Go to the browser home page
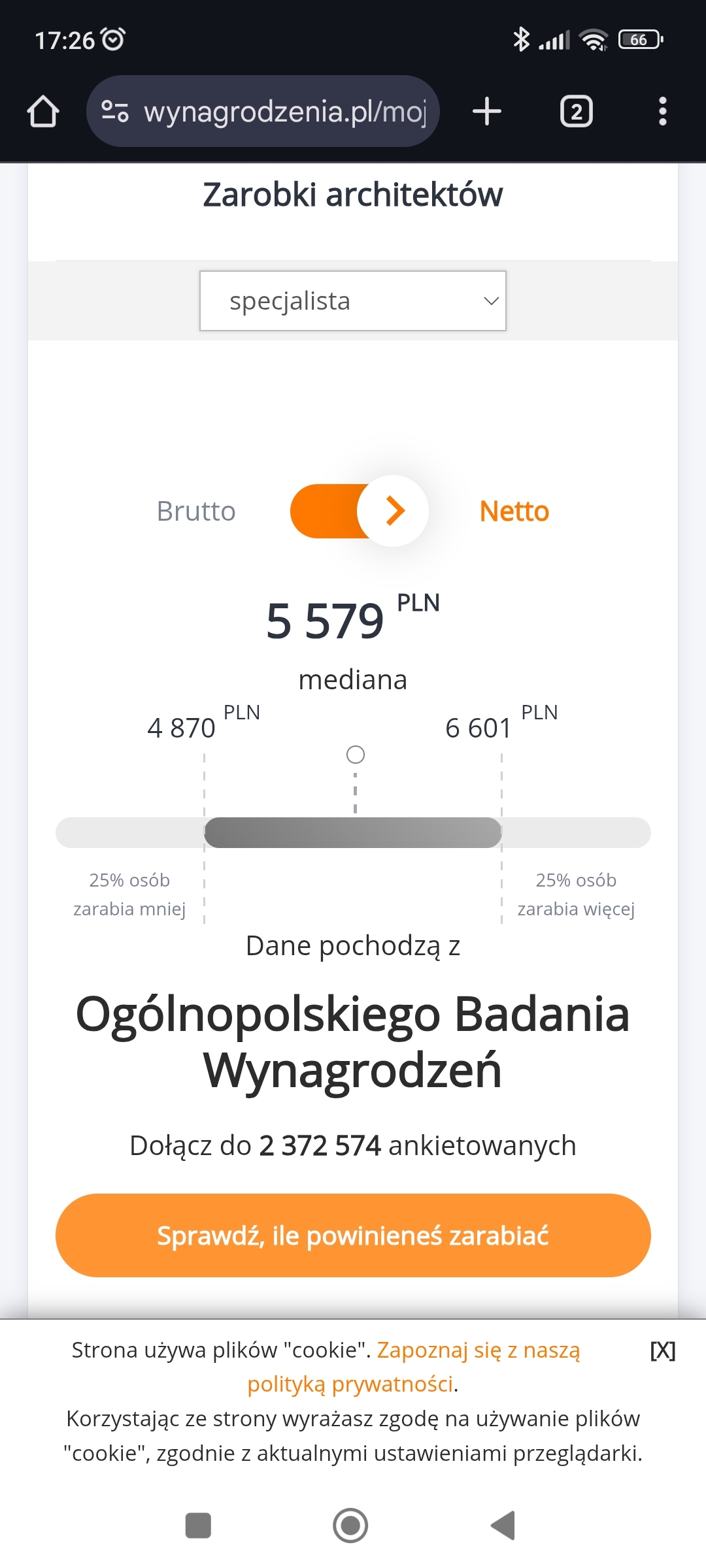 tap(43, 111)
